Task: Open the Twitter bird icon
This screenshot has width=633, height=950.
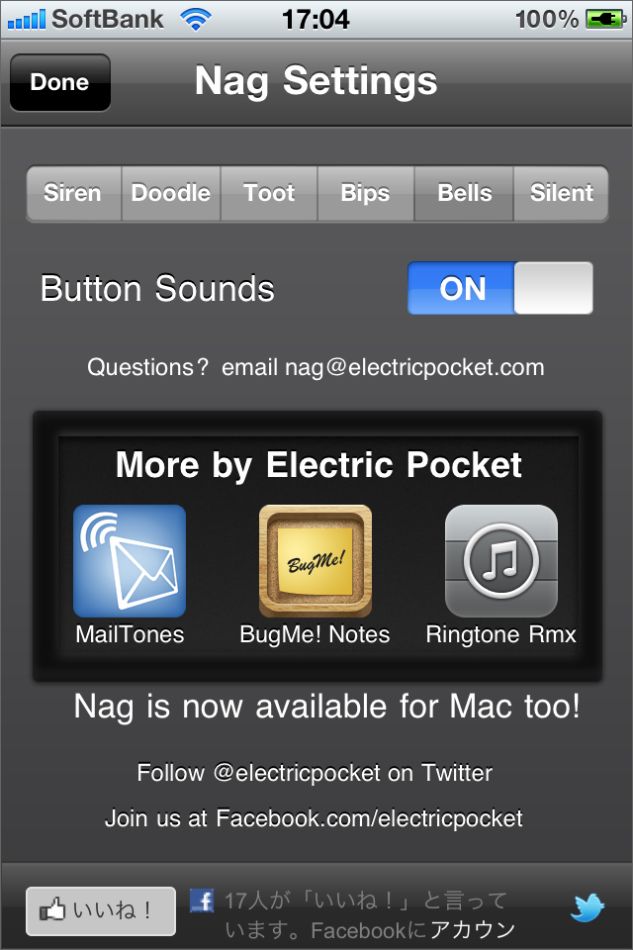Action: [x=588, y=908]
